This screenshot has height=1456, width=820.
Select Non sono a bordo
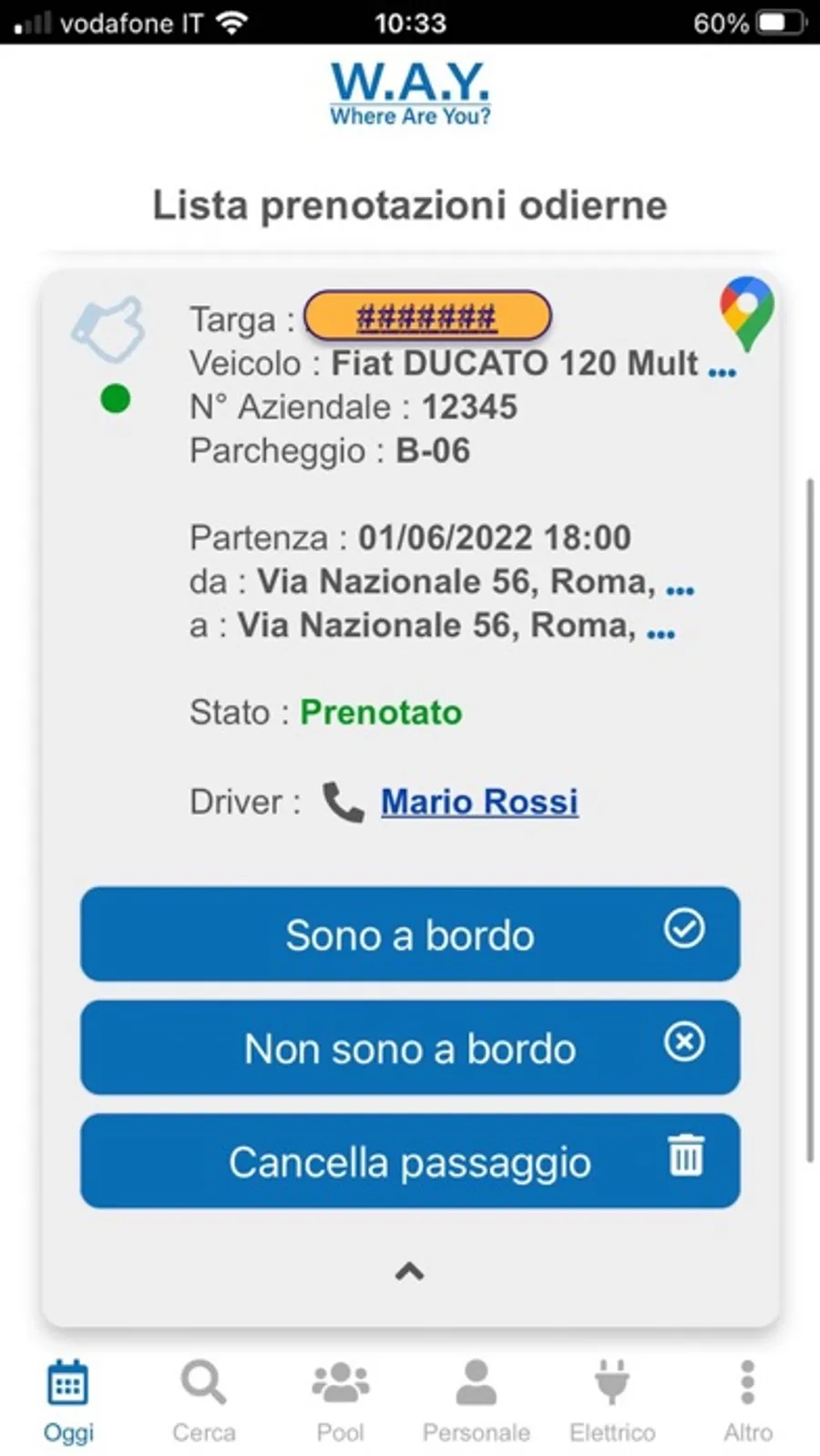[410, 1048]
